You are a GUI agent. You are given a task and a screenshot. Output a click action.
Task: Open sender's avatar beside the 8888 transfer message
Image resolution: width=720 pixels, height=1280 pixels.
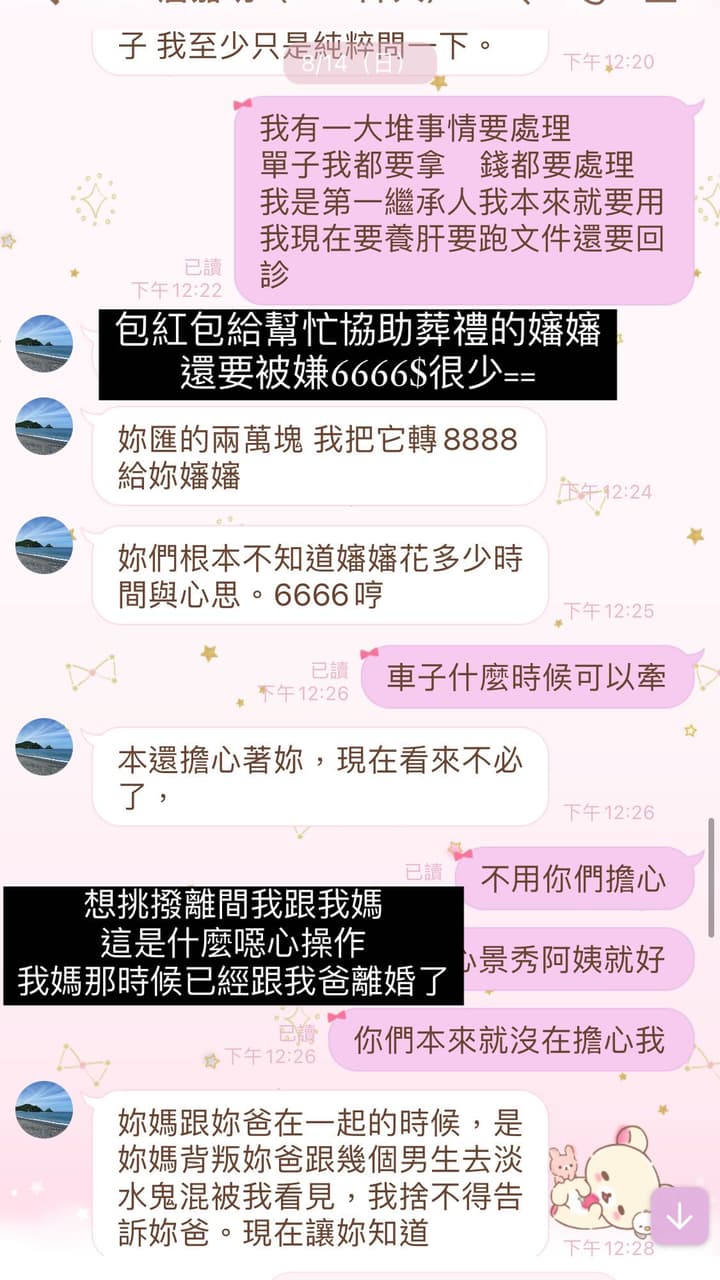coord(44,426)
